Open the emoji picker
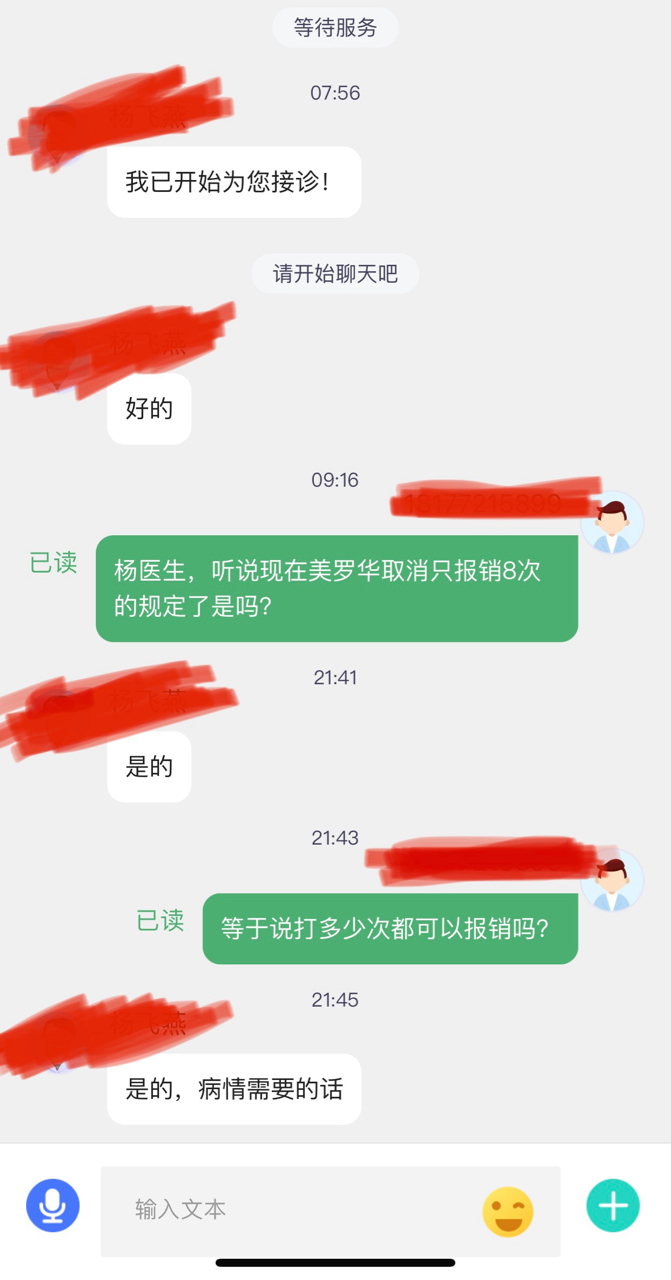The width and height of the screenshot is (671, 1280). coord(508,1212)
